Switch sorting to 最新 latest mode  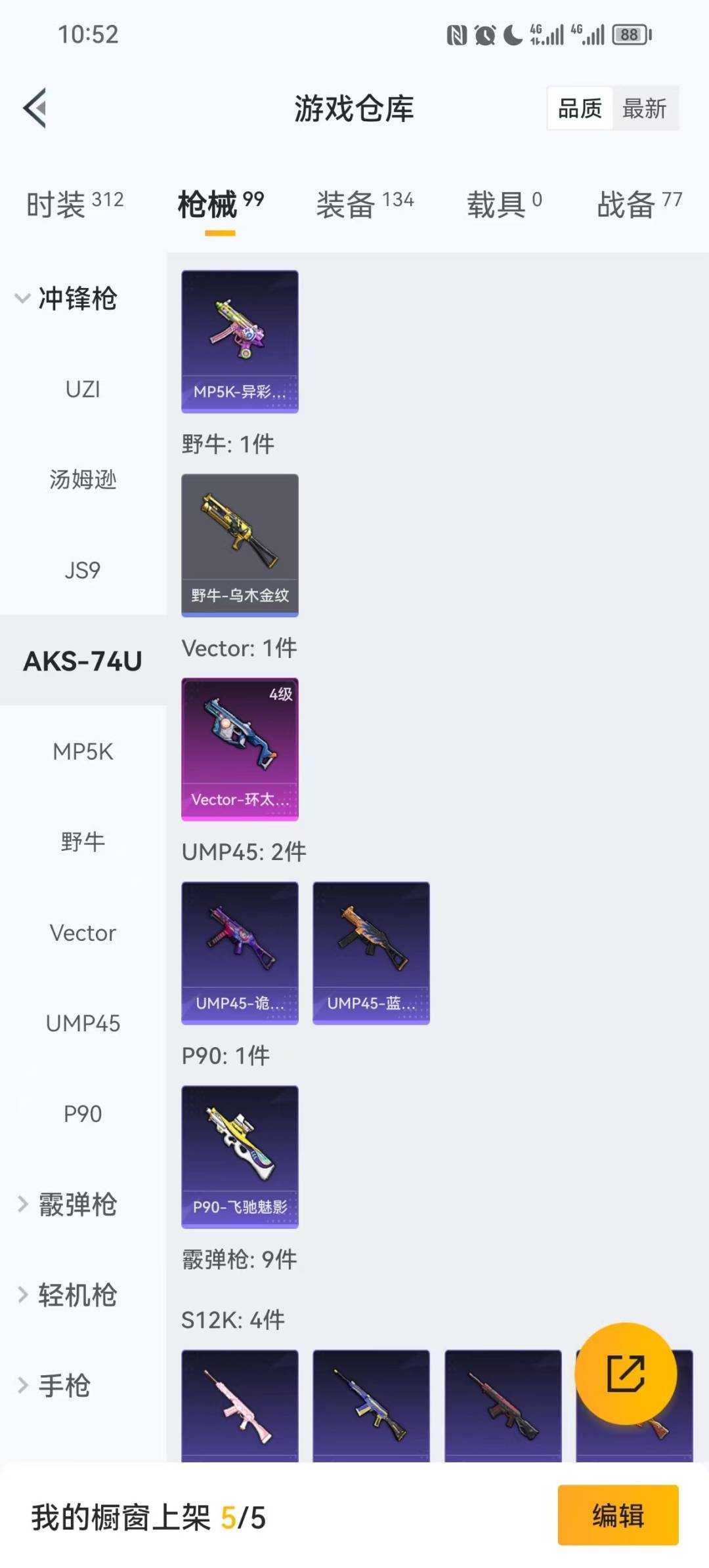tap(646, 108)
